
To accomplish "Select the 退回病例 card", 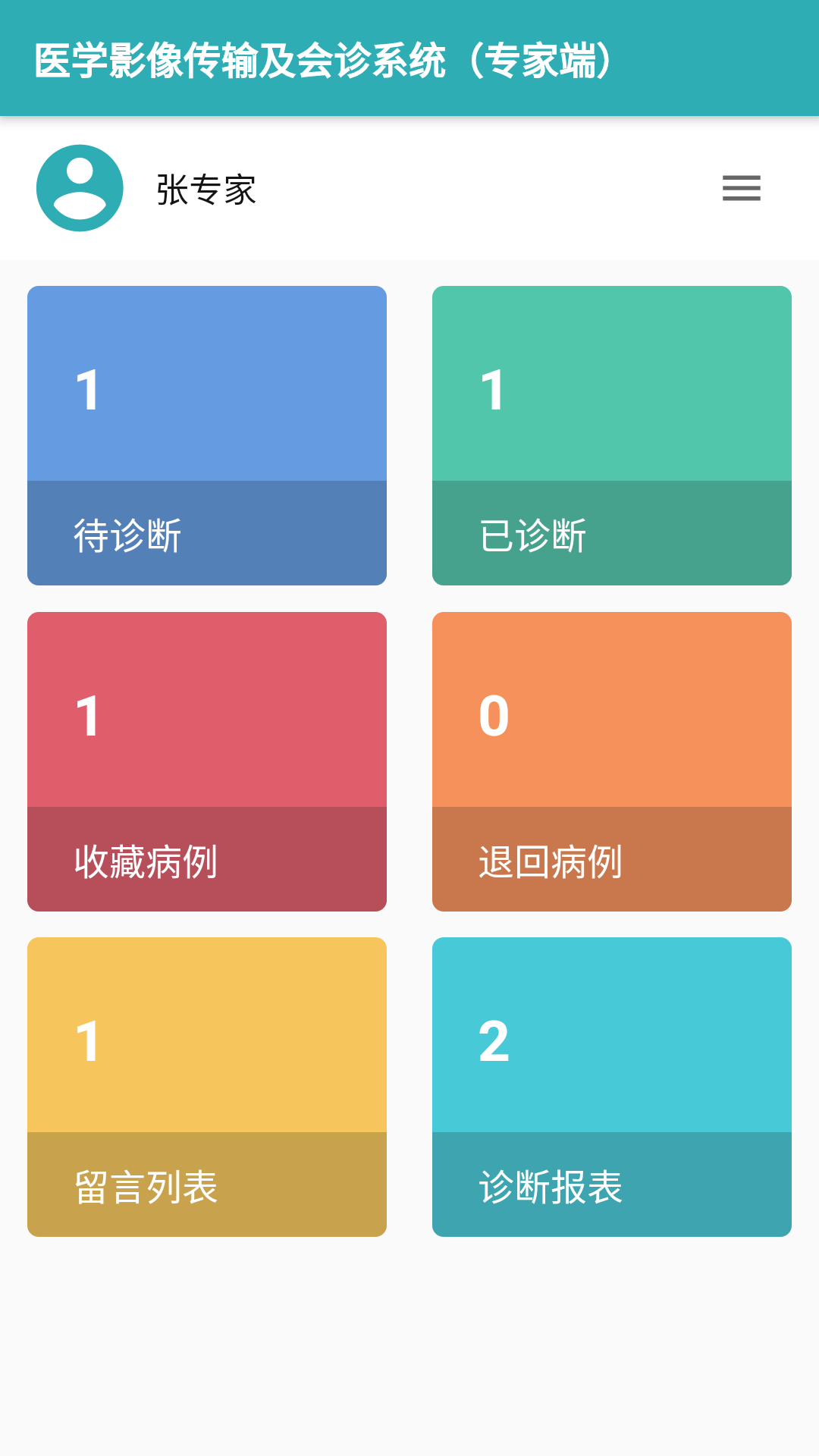I will tap(612, 761).
